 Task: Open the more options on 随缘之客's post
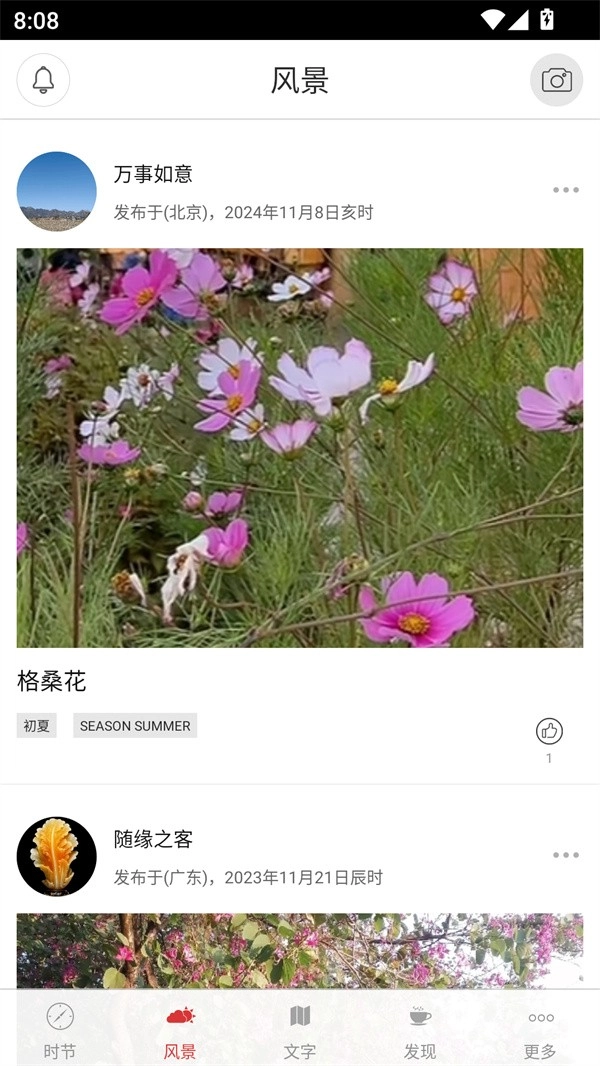565,855
